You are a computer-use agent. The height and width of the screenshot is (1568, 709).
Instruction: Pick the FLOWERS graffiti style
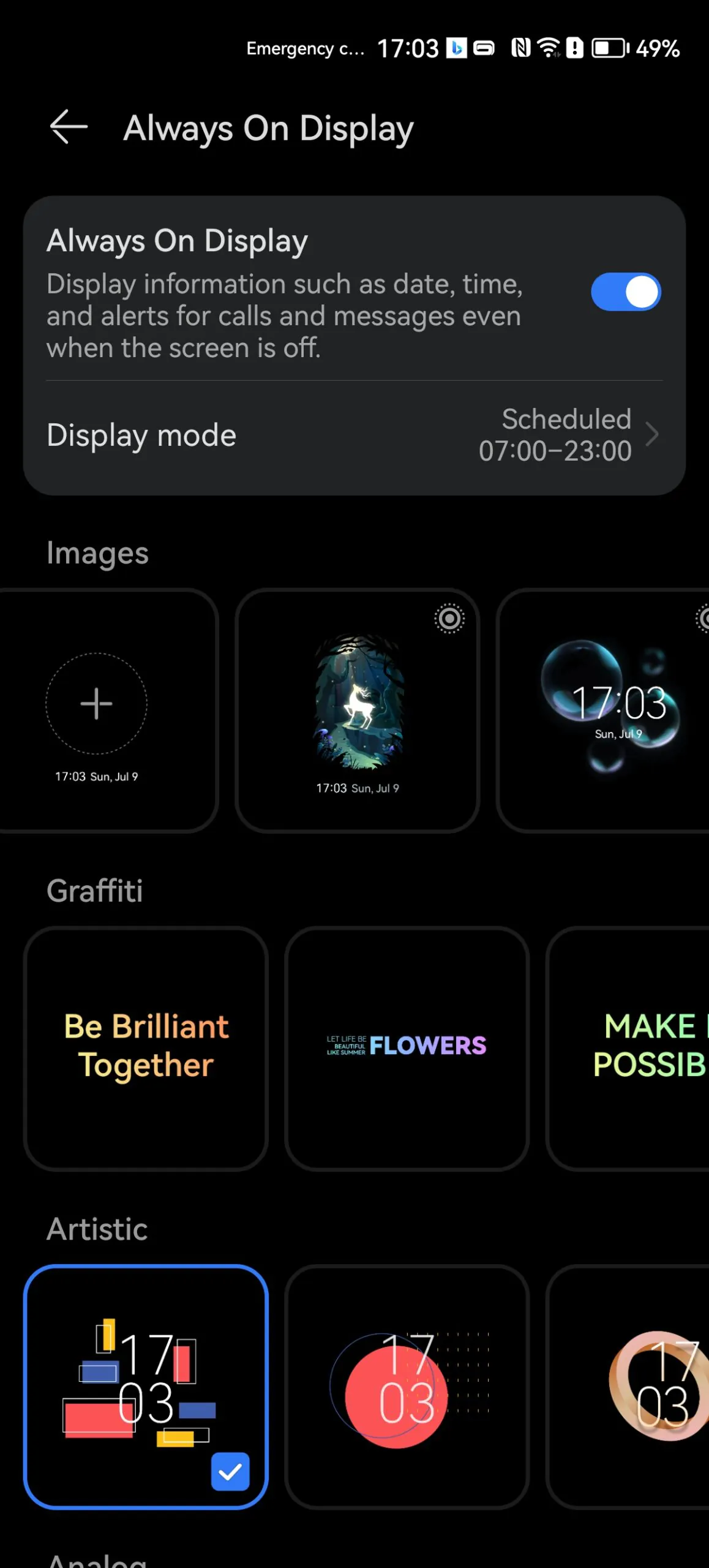coord(407,1049)
